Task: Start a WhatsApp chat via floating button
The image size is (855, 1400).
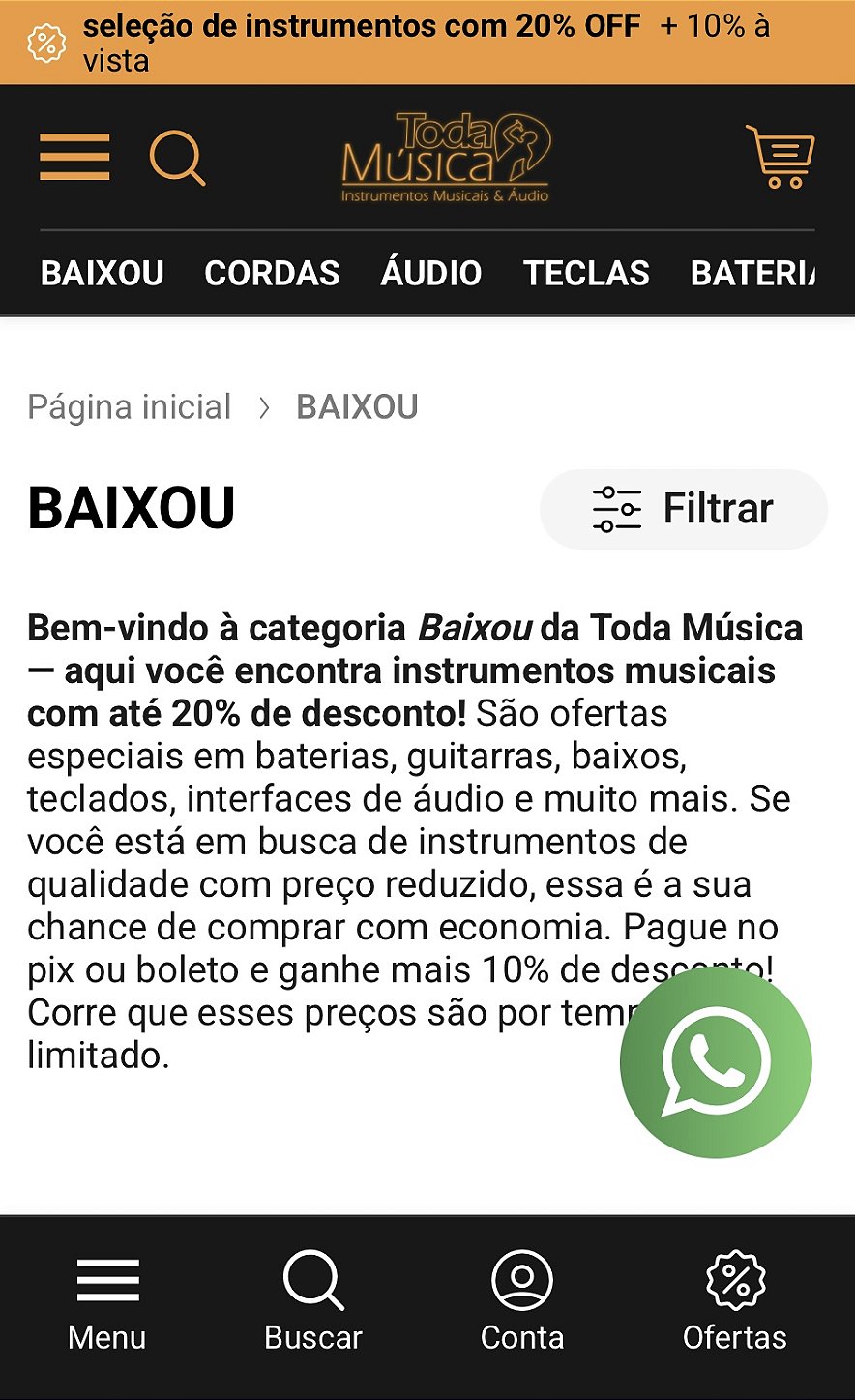Action: point(716,1062)
